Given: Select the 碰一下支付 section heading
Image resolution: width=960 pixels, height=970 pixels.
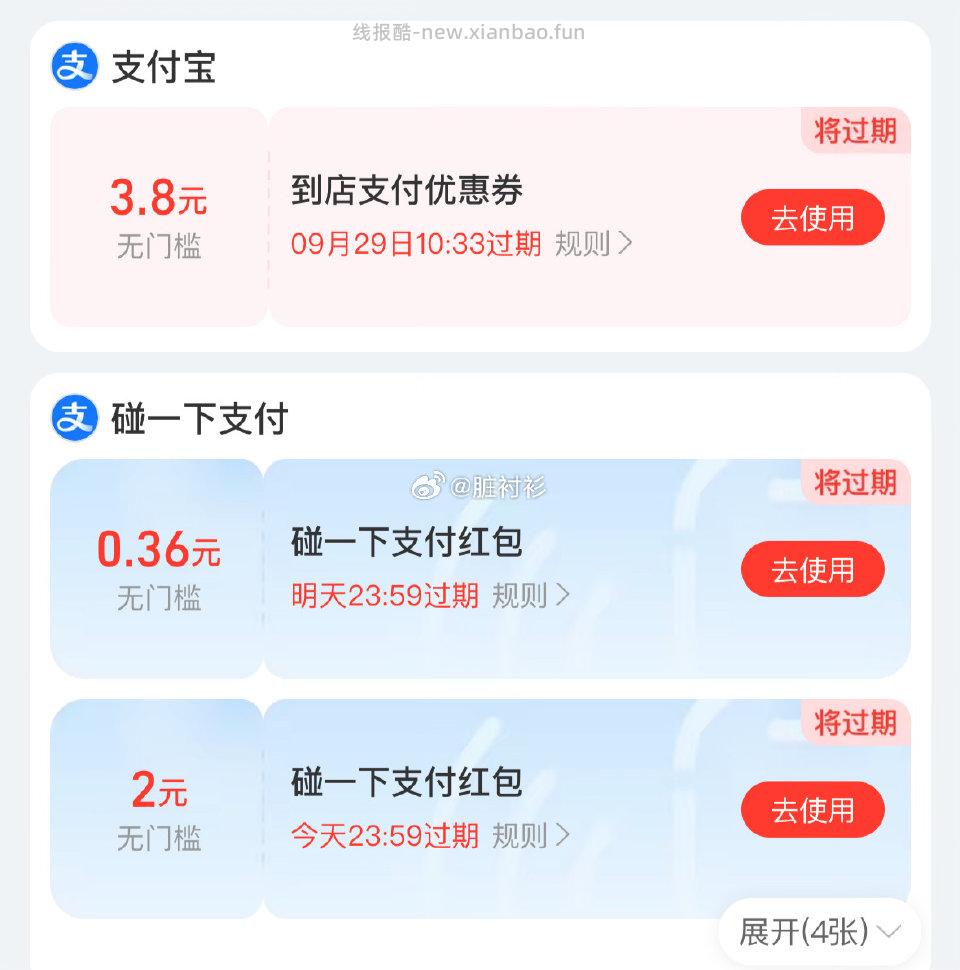Looking at the screenshot, I should [197, 420].
